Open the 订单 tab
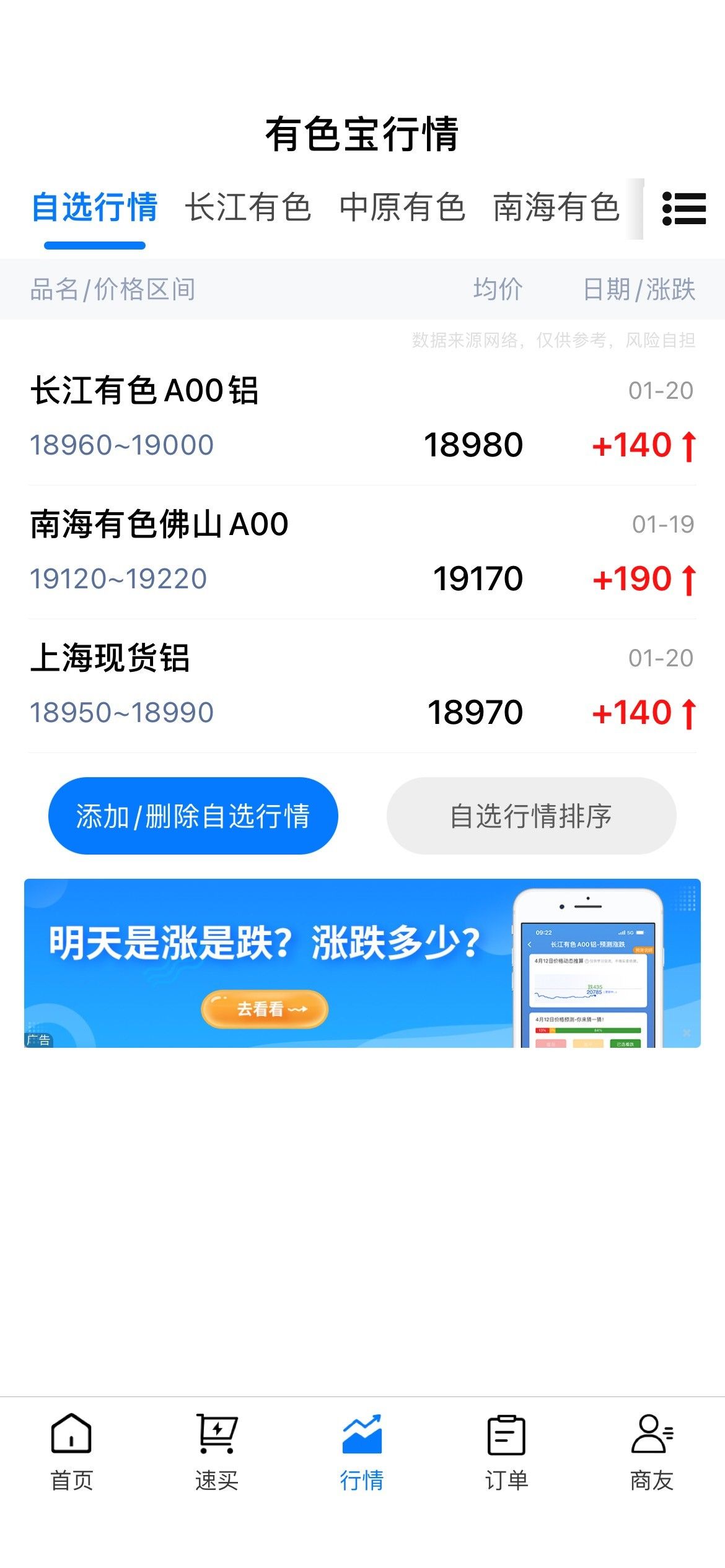Viewport: 725px width, 1568px height. click(507, 1453)
